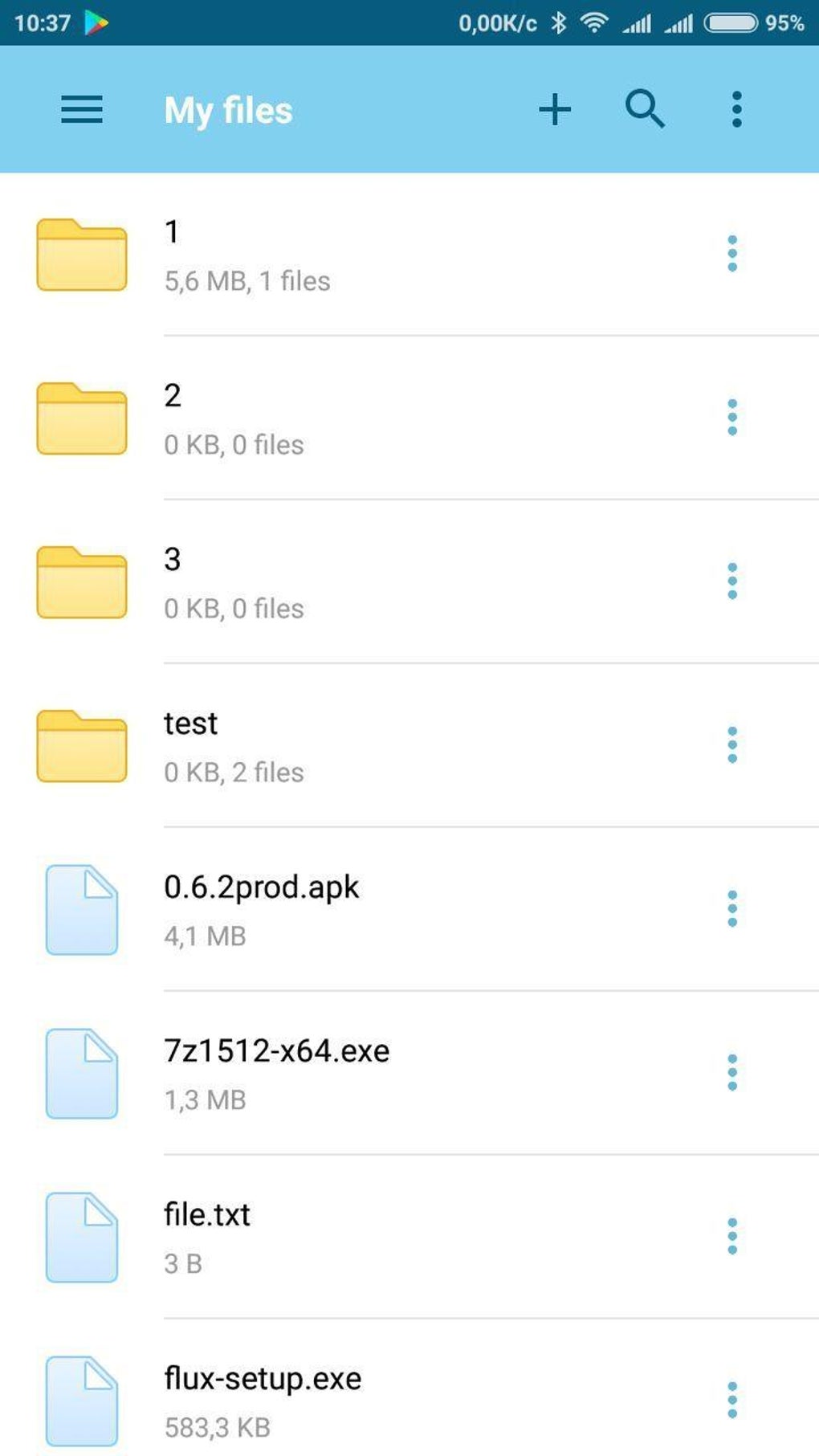This screenshot has width=819, height=1456.
Task: Open the toolbar overflow menu
Action: [736, 109]
